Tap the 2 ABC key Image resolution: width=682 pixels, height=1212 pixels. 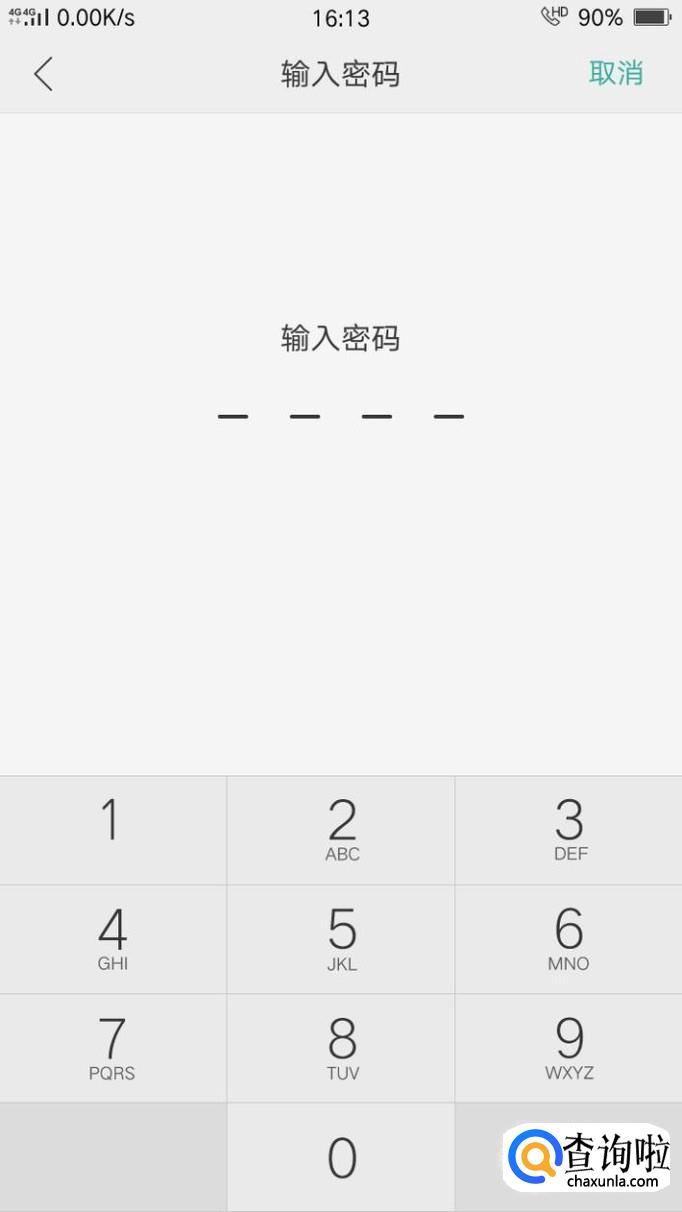[x=341, y=830]
